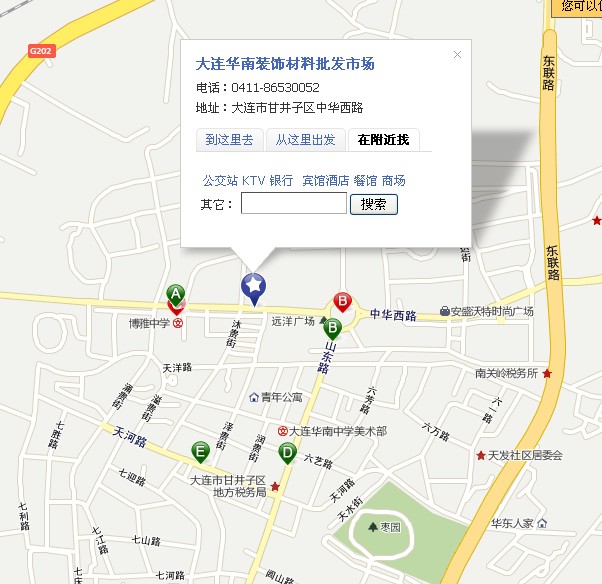Search nearby 银行
This screenshot has height=584, width=602.
(x=281, y=181)
